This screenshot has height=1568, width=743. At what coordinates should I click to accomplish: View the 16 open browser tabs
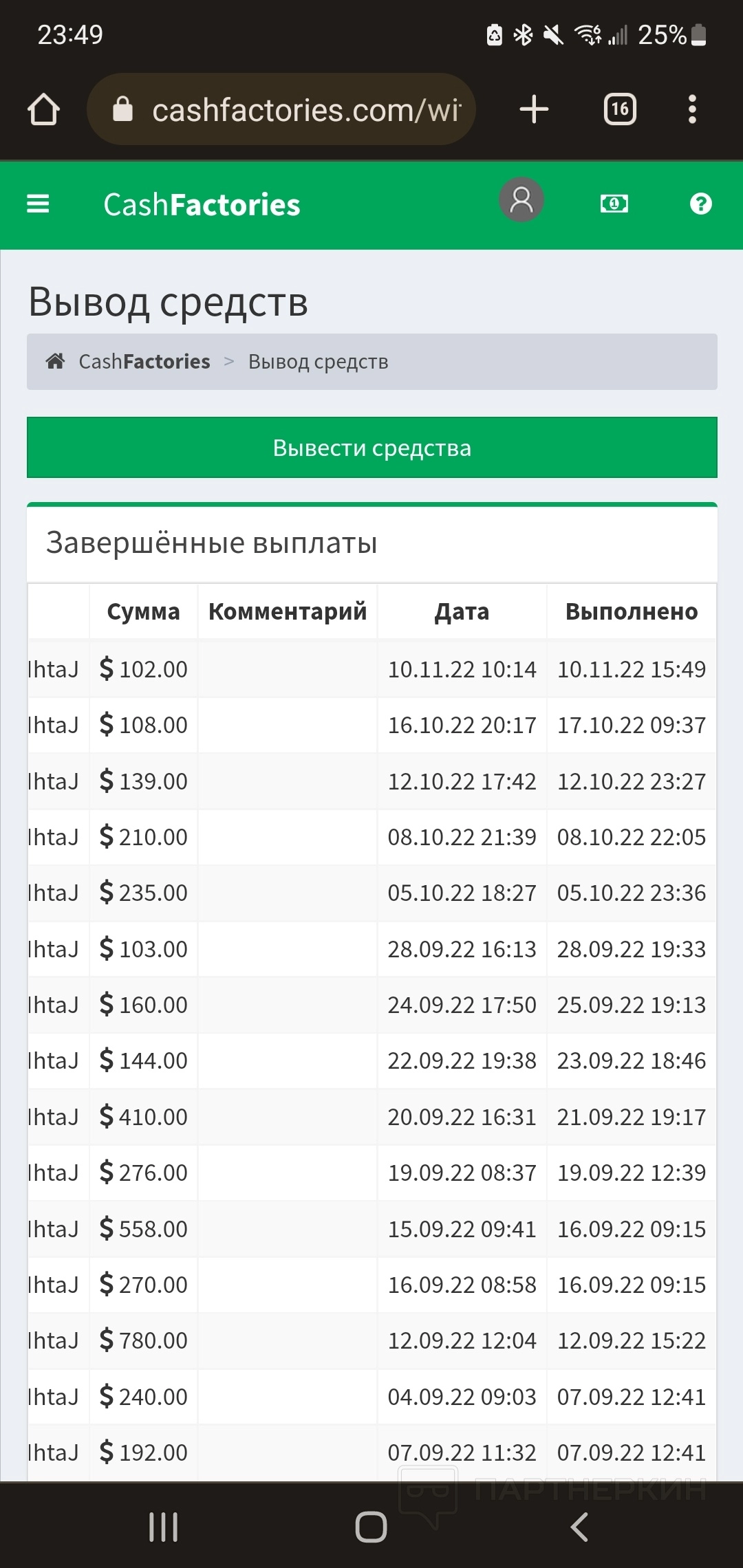click(x=620, y=109)
